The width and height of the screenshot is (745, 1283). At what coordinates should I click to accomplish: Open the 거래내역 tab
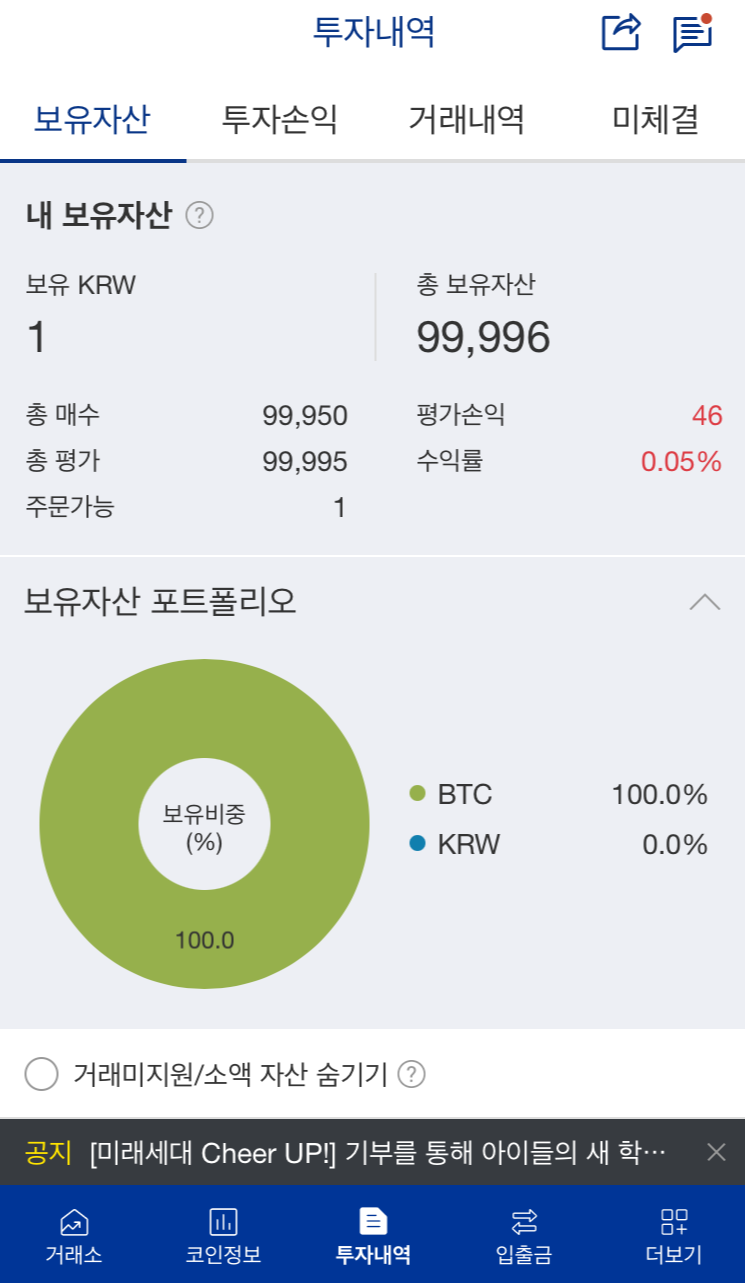[x=466, y=117]
